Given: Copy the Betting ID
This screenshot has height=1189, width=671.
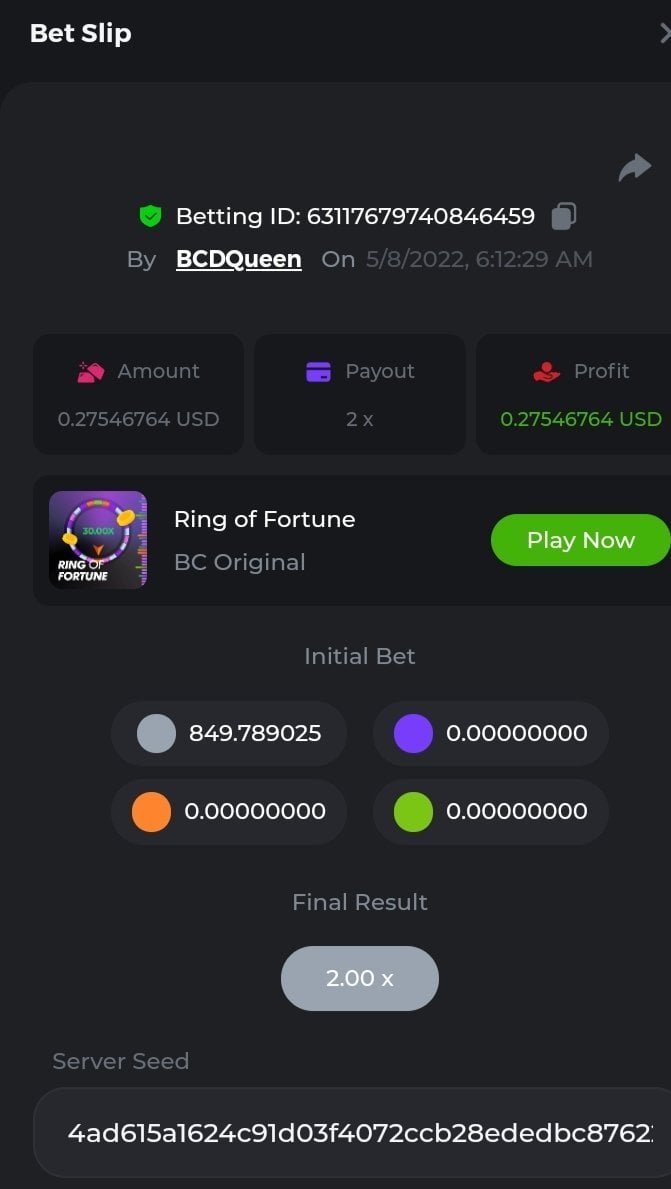Looking at the screenshot, I should 564,216.
